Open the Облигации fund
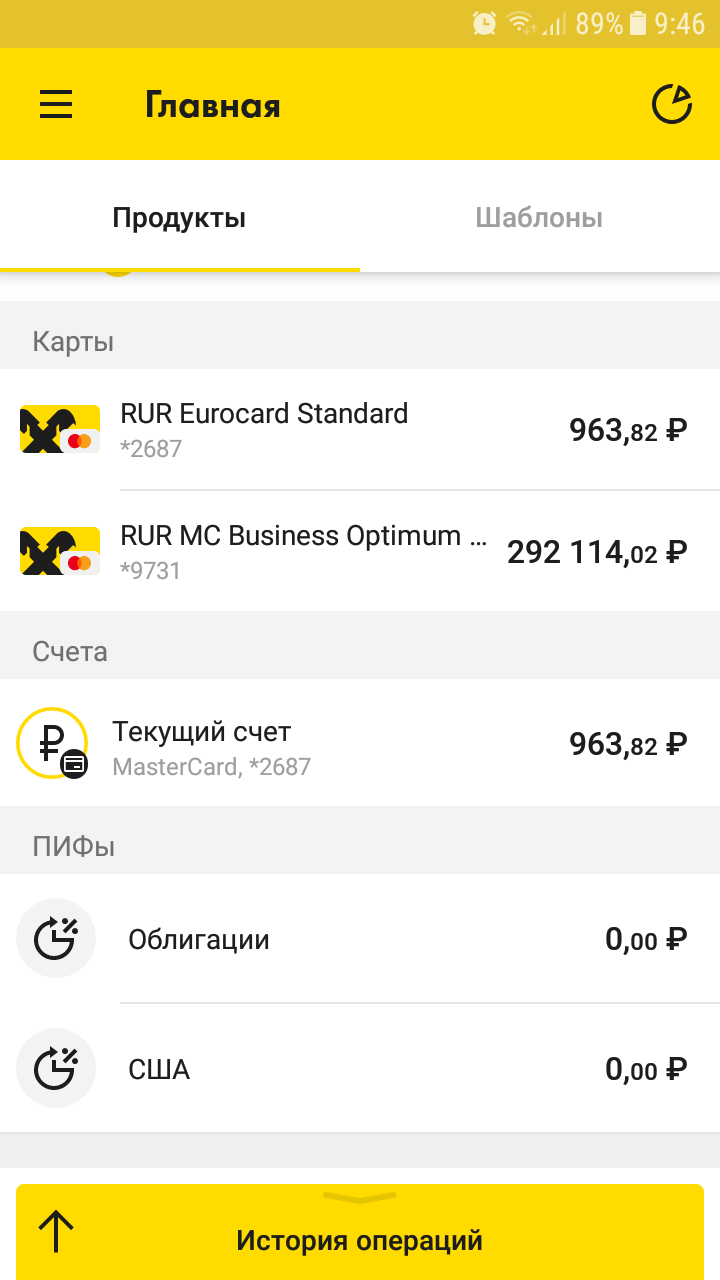Screen dimensions: 720x1280 [360, 939]
